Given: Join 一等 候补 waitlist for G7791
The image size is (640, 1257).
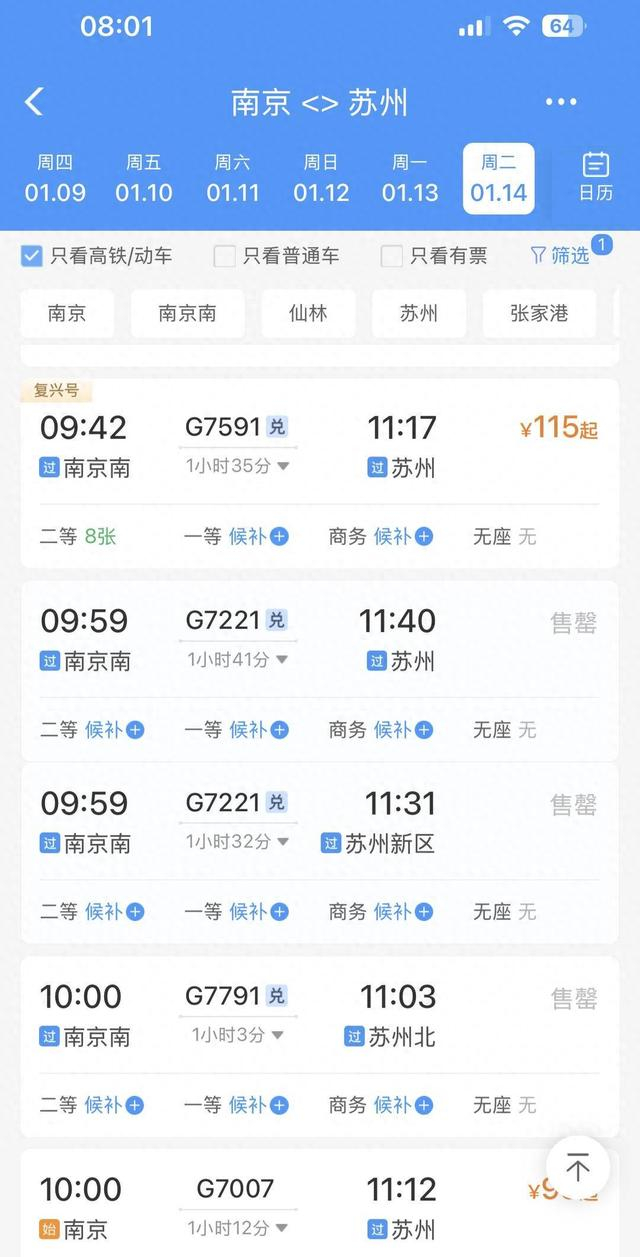Looking at the screenshot, I should pos(237,1104).
